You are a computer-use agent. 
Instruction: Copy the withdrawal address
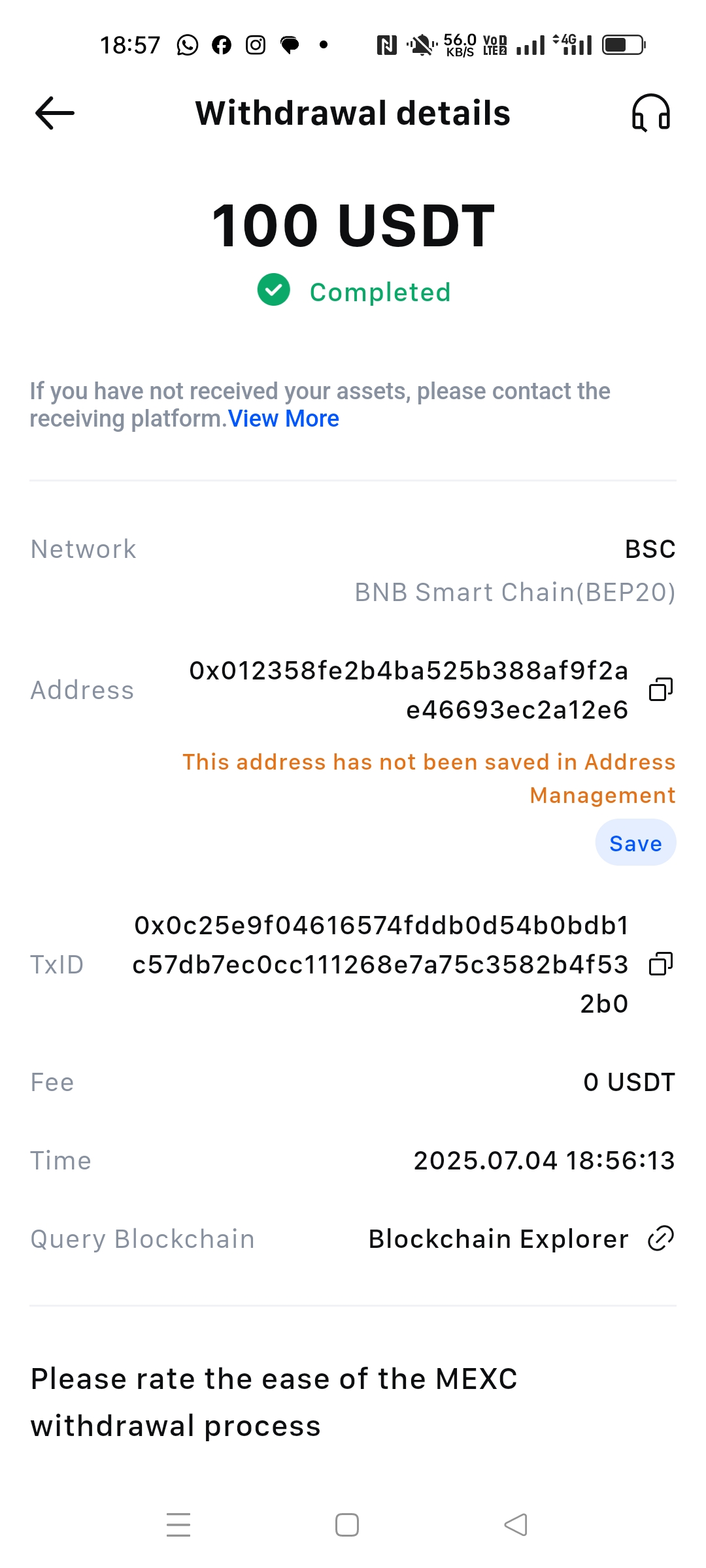[x=660, y=690]
